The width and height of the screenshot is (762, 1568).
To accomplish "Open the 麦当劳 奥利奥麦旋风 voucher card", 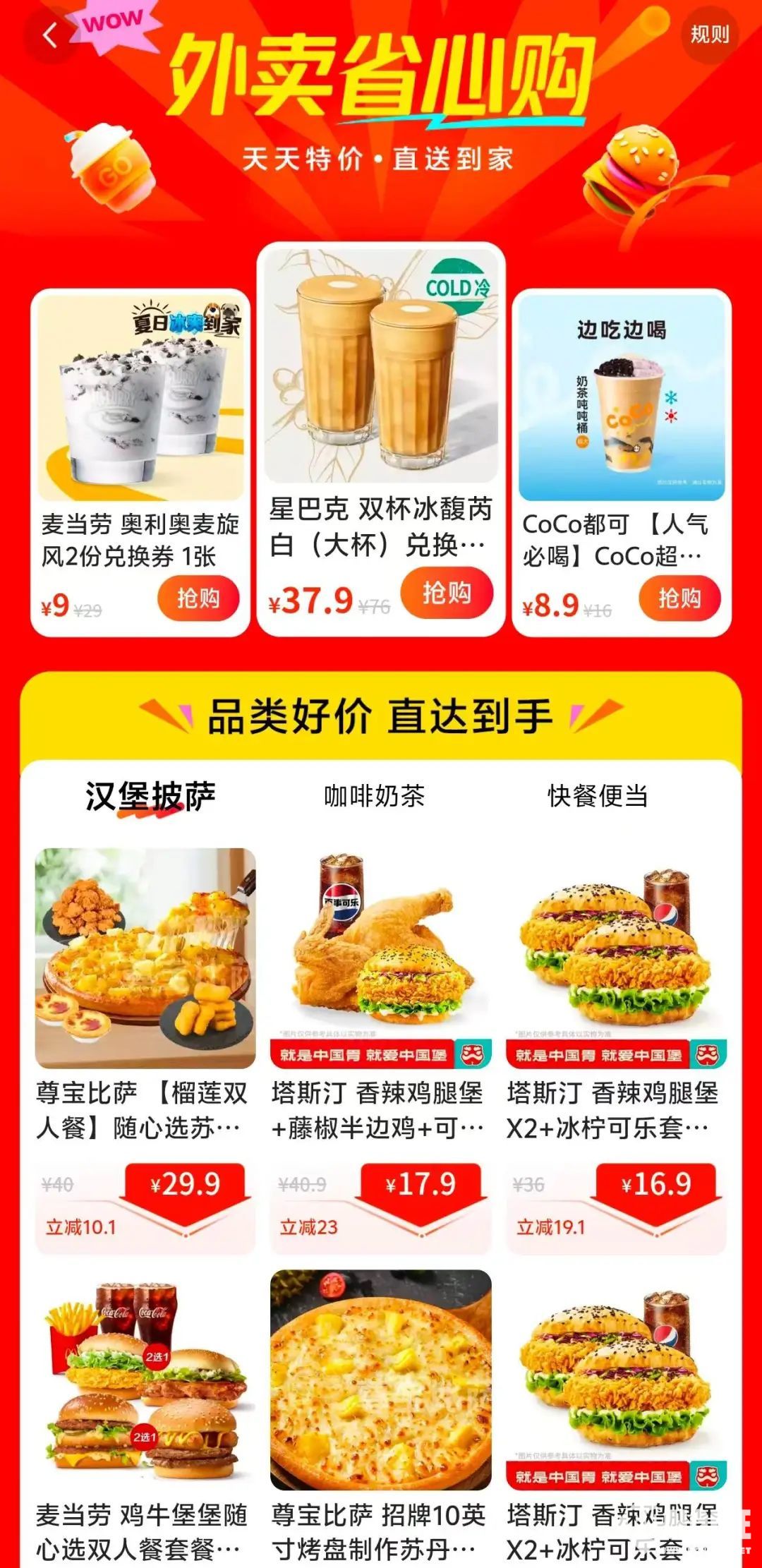I will tap(140, 423).
